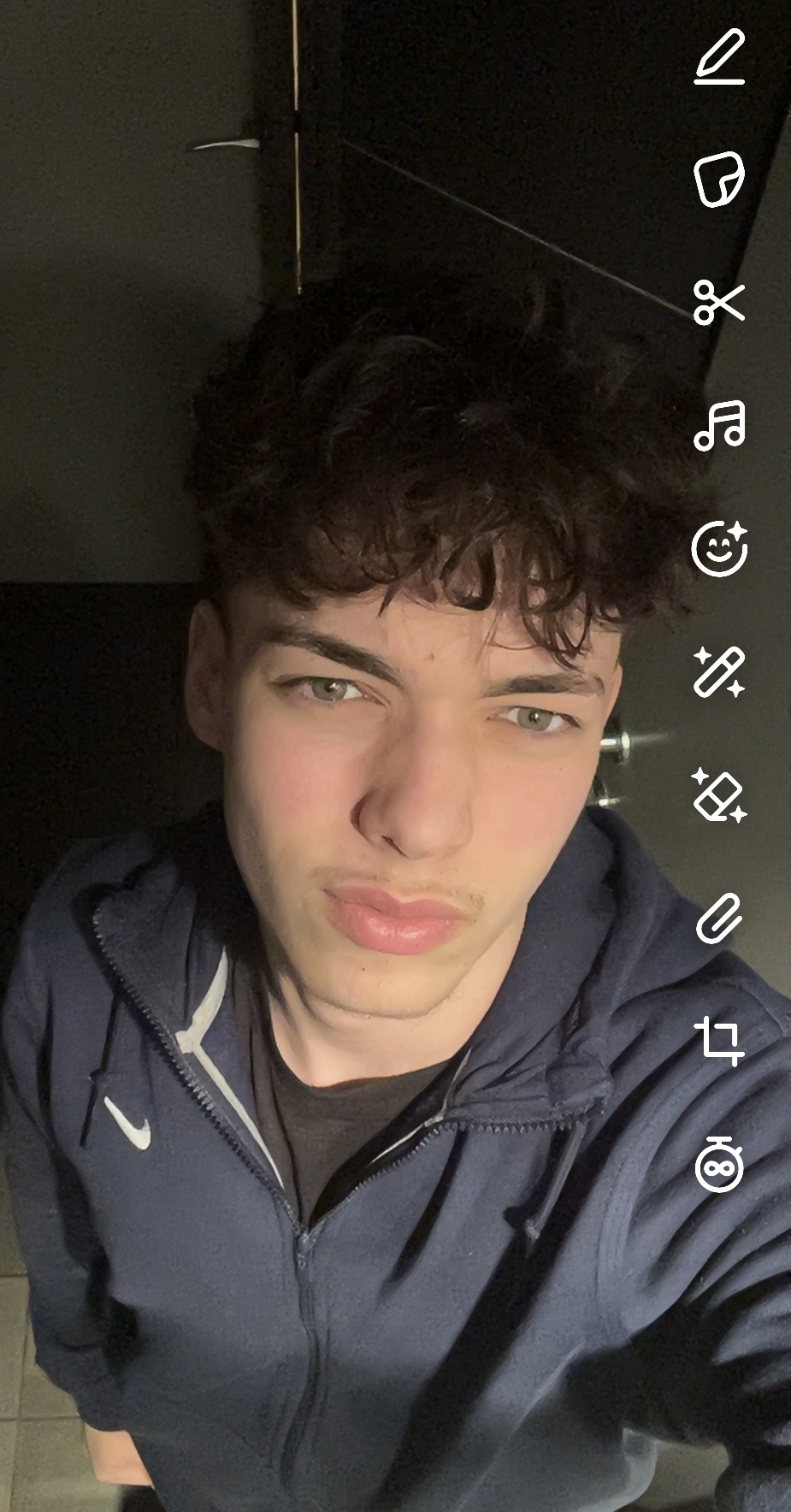The width and height of the screenshot is (791, 1512).
Task: Open the pencil drawing tool
Action: click(719, 56)
